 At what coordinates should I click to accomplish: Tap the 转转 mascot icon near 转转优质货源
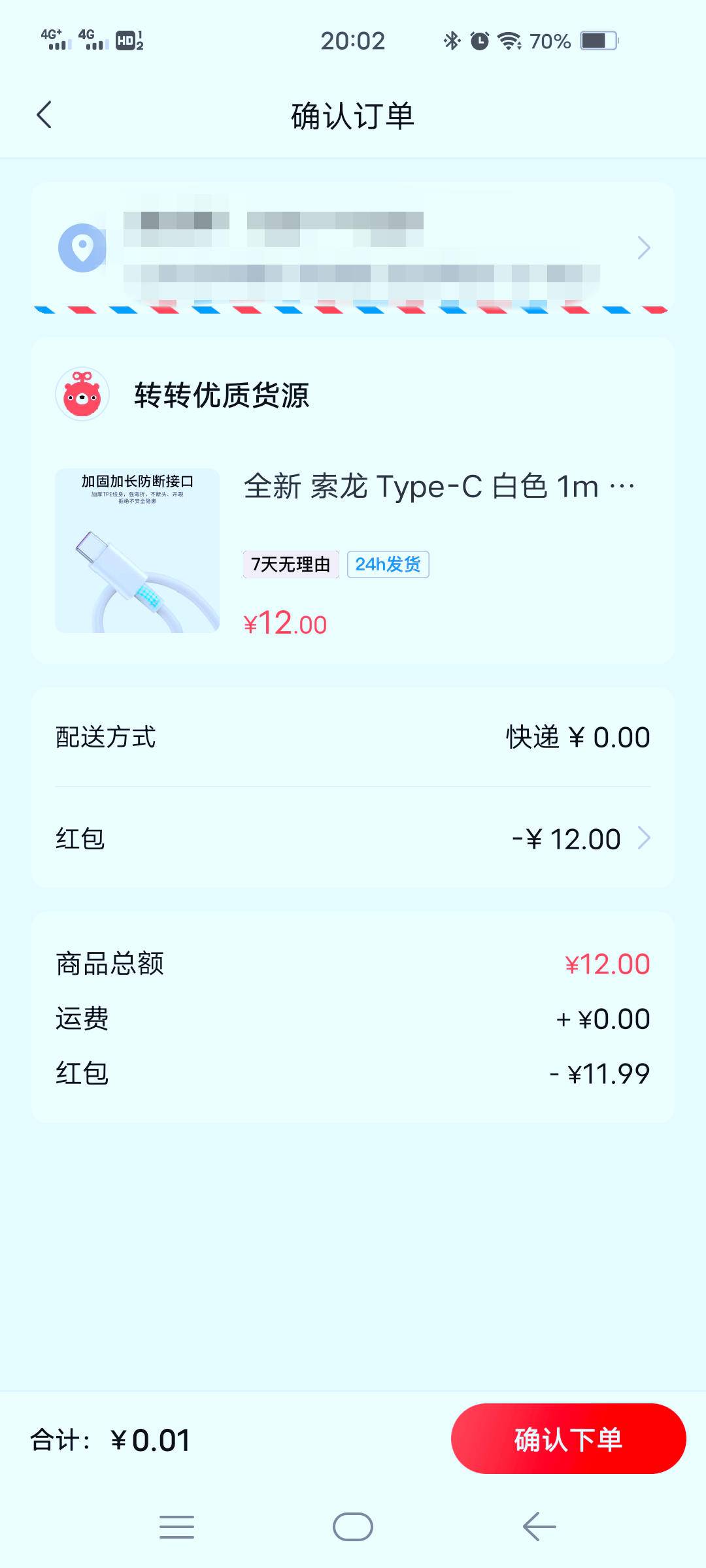[x=82, y=393]
